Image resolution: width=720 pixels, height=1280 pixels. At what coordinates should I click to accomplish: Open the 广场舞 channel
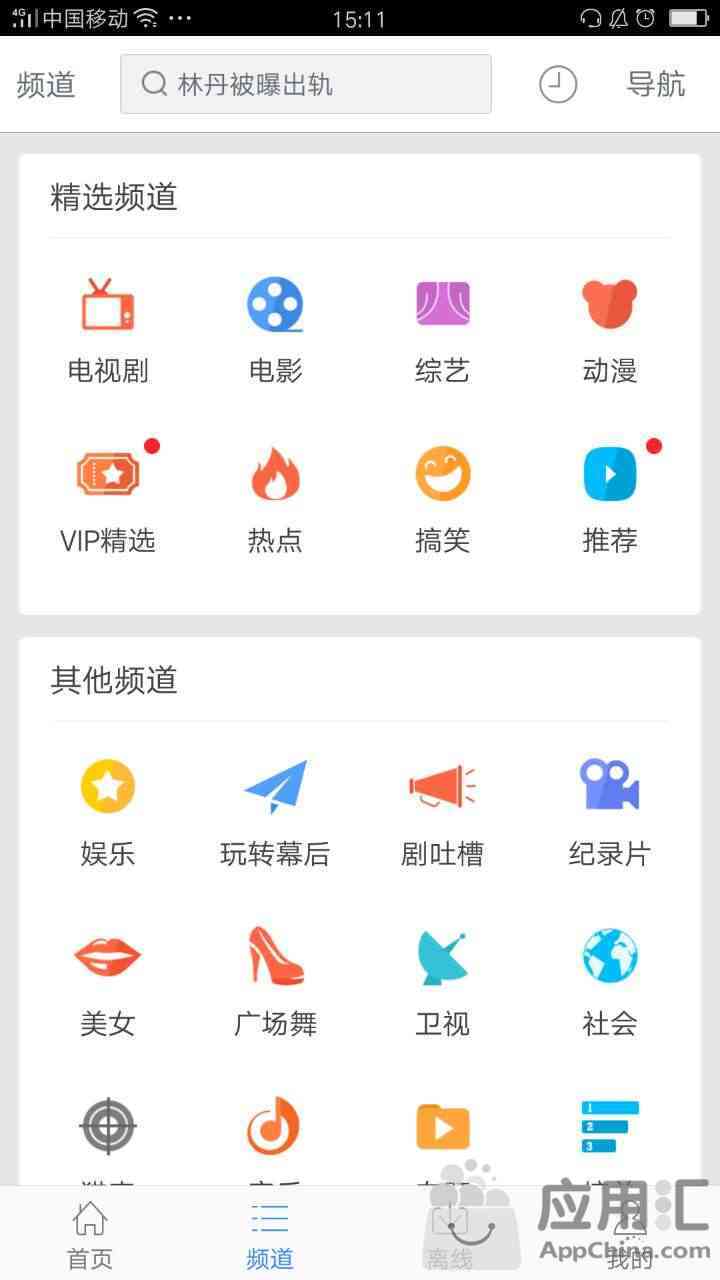coord(275,983)
